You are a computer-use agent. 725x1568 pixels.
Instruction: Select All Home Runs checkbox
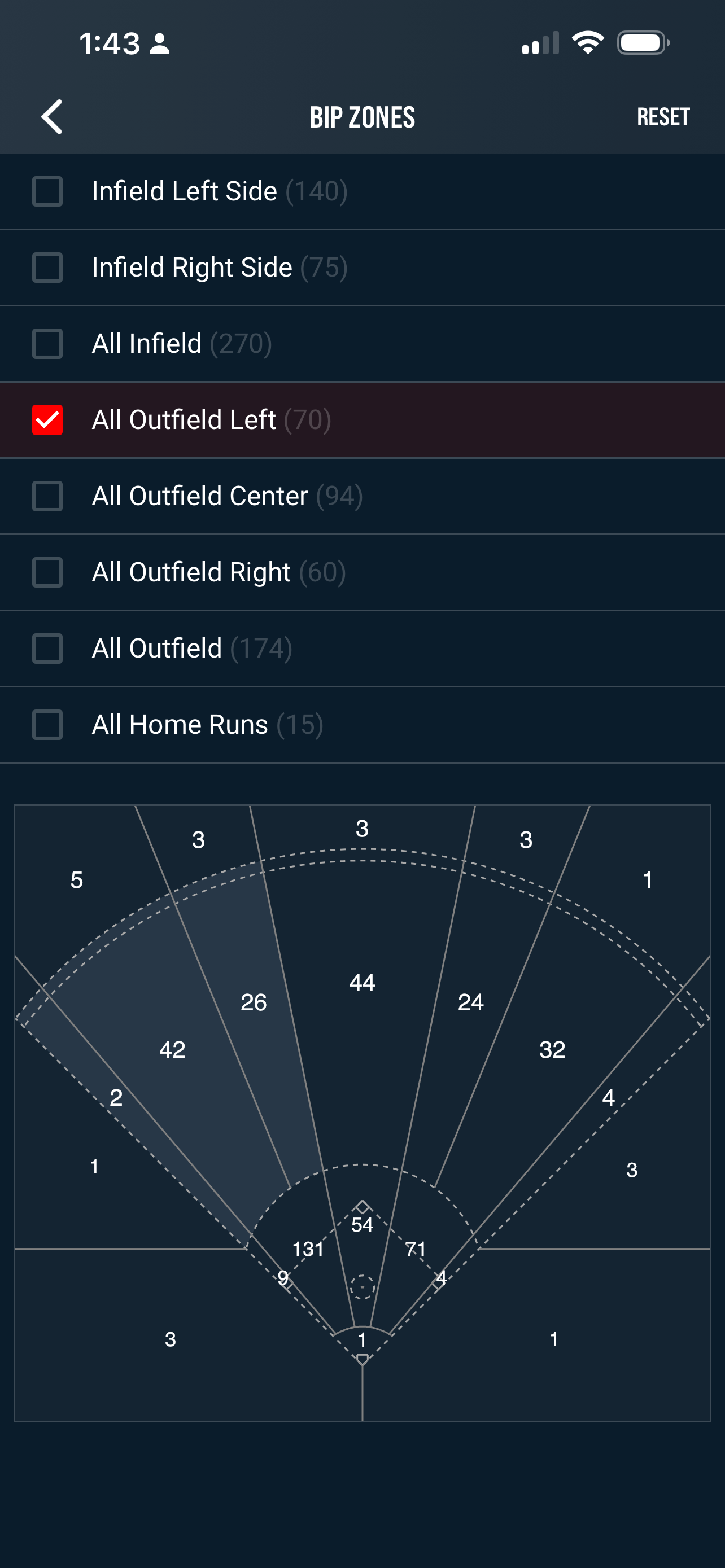[x=47, y=724]
